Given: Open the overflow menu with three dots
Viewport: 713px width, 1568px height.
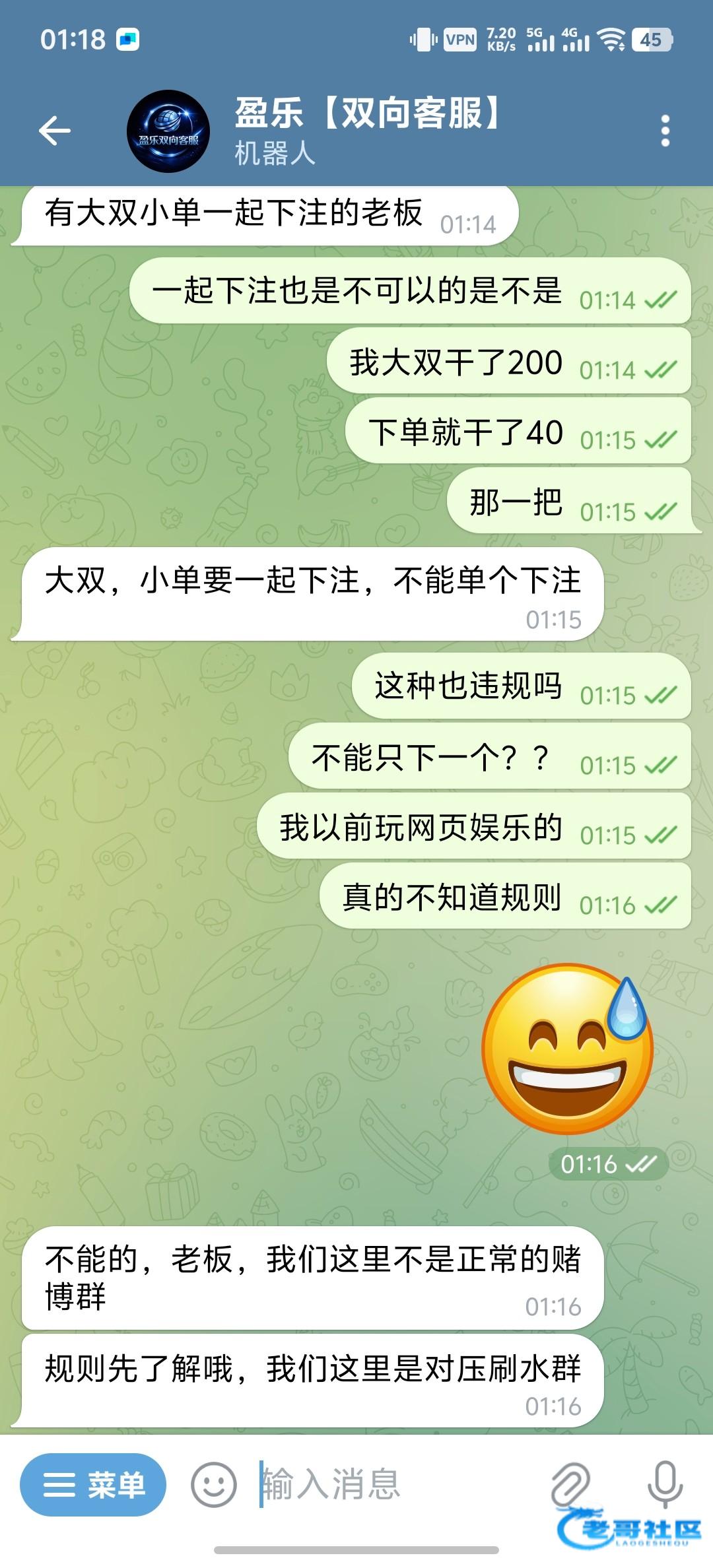Looking at the screenshot, I should tap(665, 131).
